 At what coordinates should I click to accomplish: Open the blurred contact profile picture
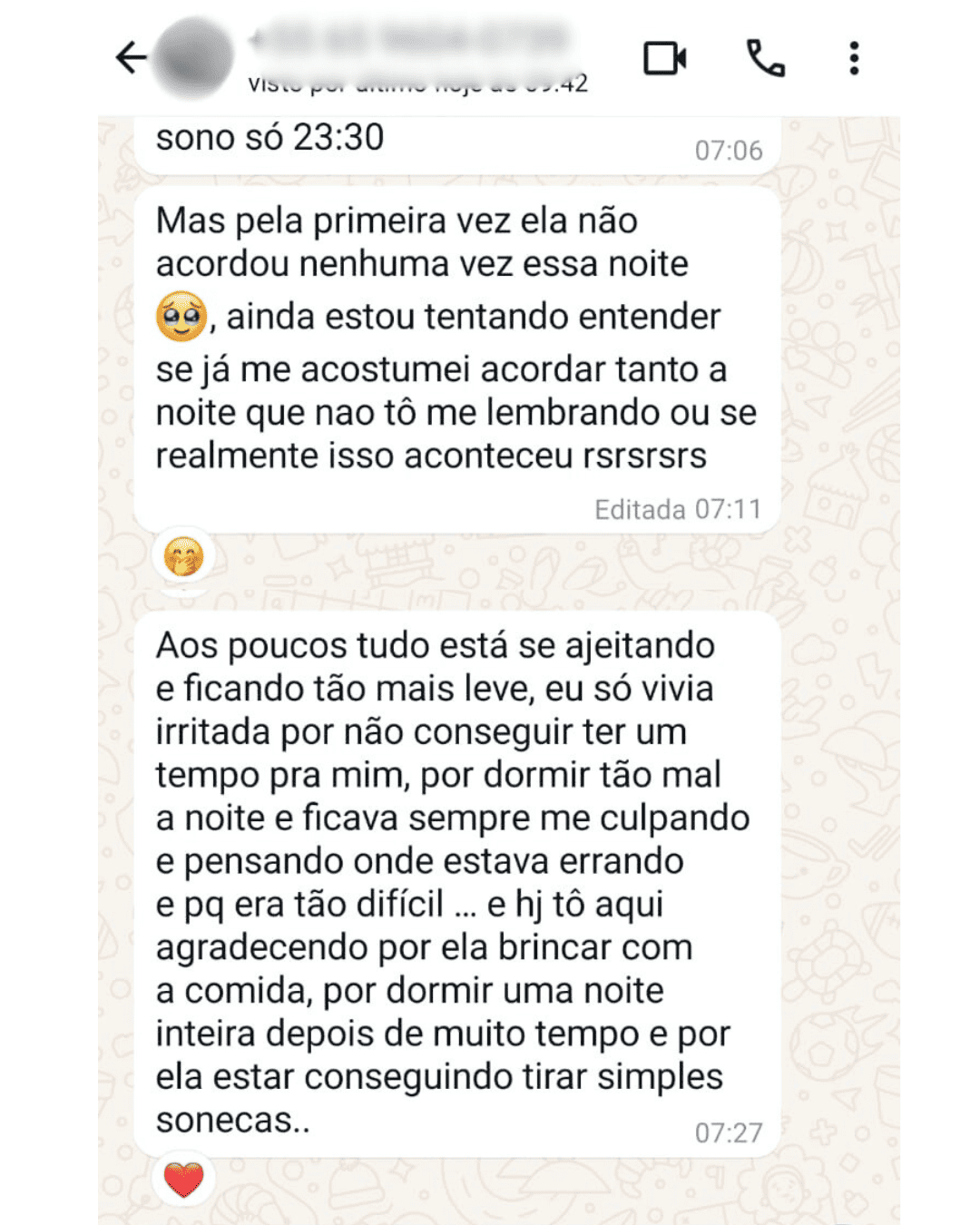point(192,58)
